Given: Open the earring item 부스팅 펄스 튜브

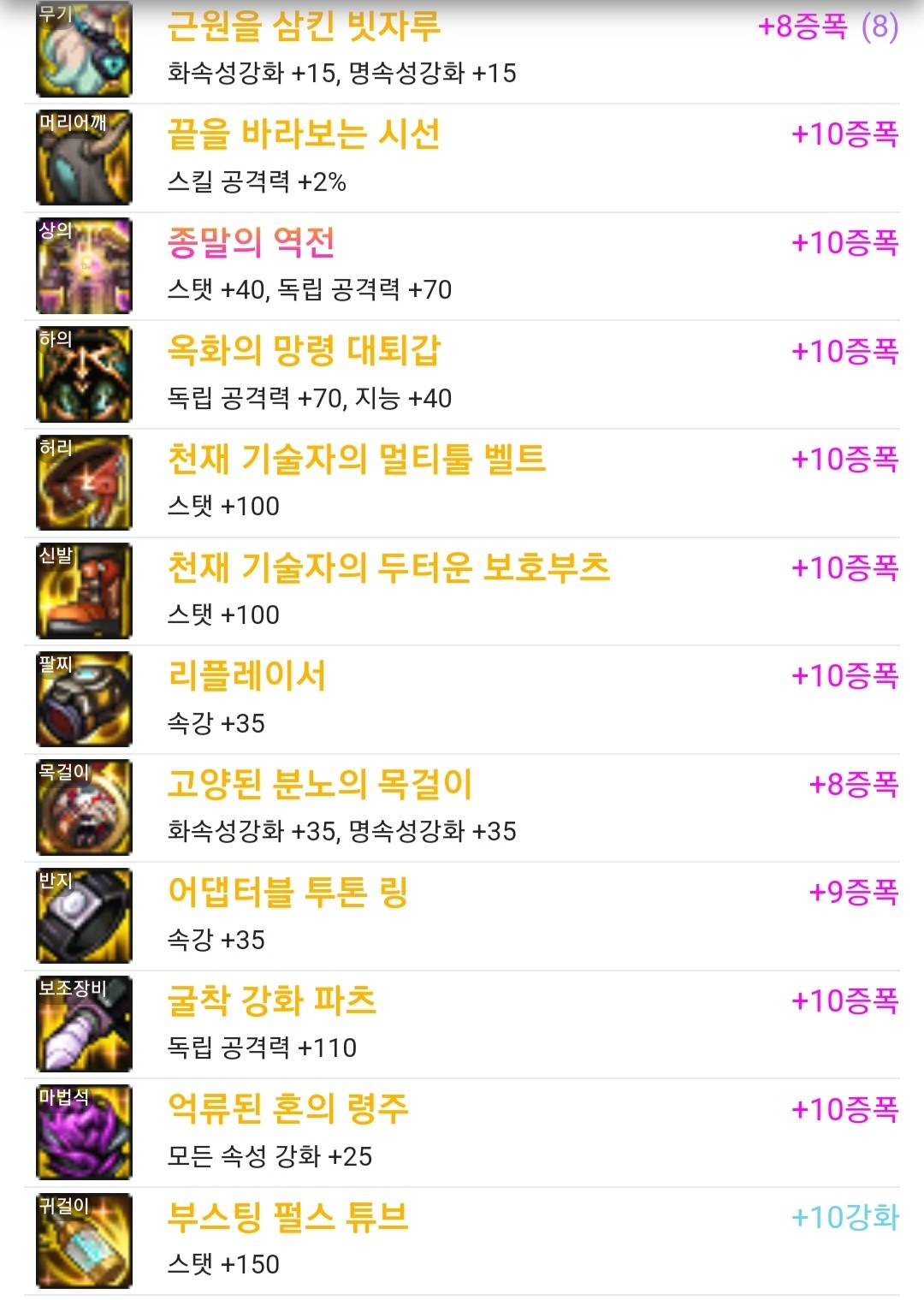Looking at the screenshot, I should coord(287,1218).
